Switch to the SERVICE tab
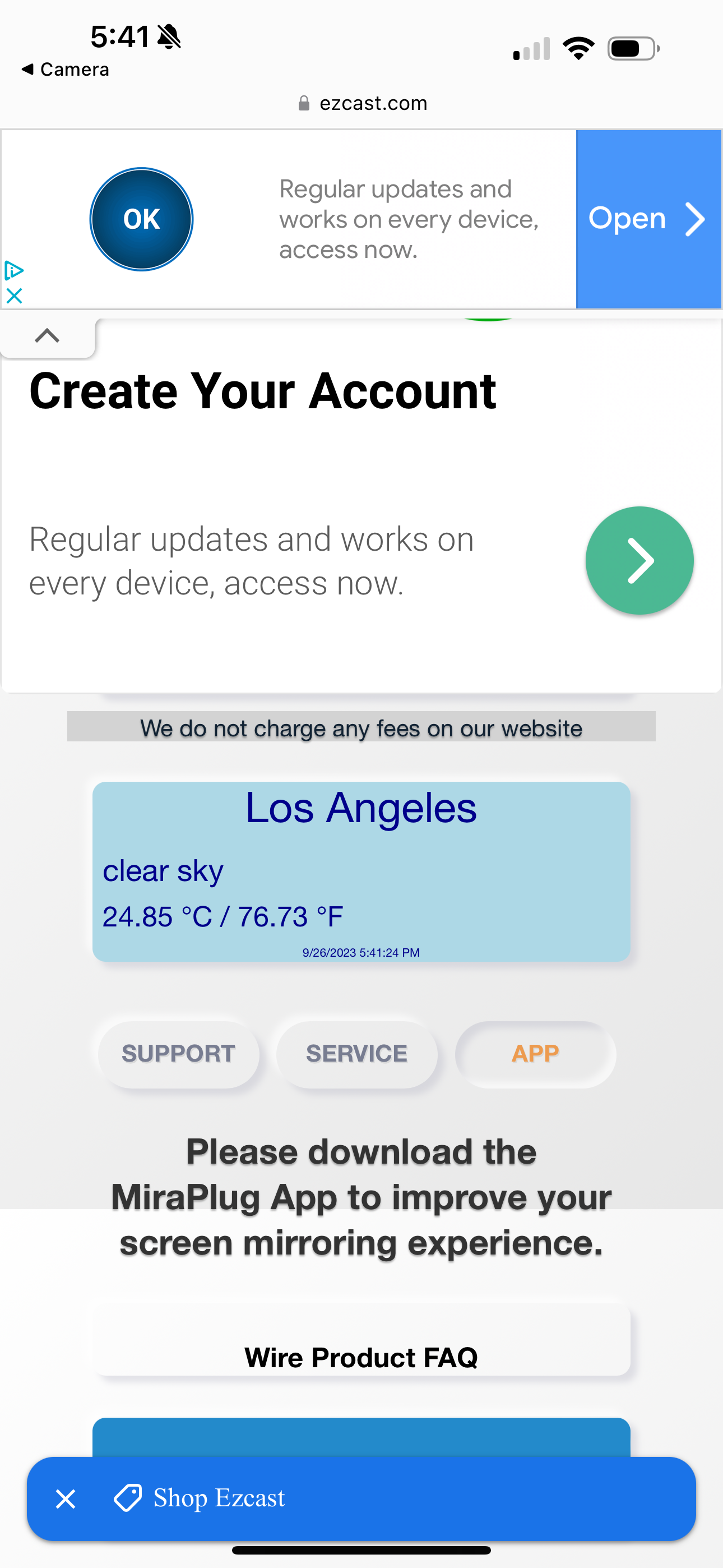The image size is (723, 1568). 356,1054
